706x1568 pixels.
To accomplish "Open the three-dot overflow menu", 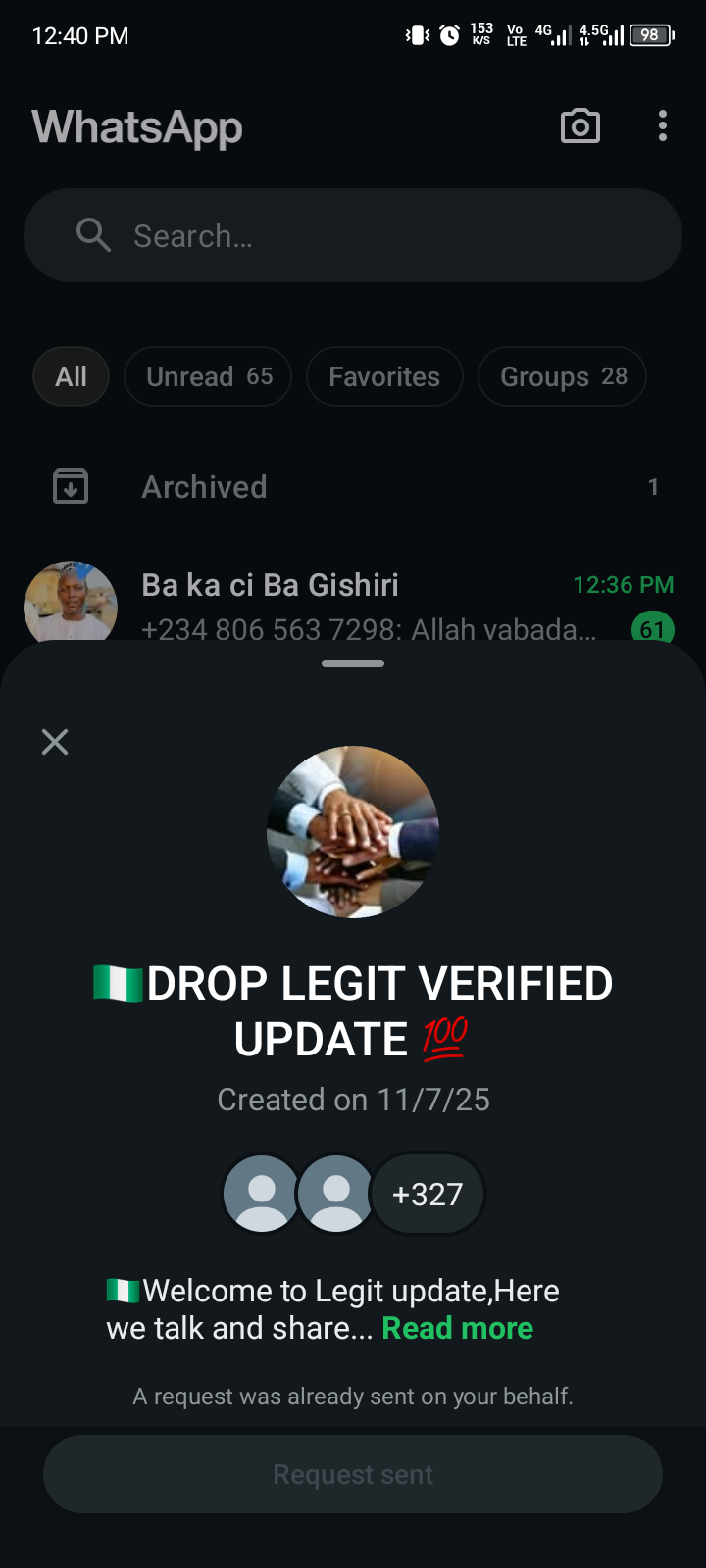I will tap(663, 126).
